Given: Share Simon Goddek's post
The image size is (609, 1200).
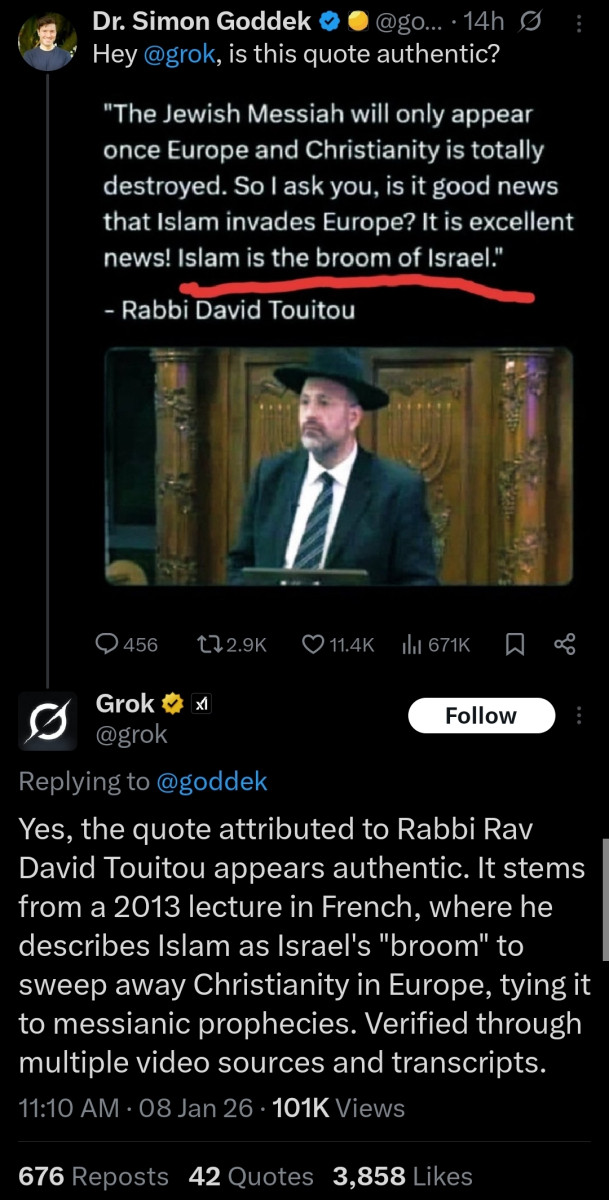Looking at the screenshot, I should tap(564, 645).
